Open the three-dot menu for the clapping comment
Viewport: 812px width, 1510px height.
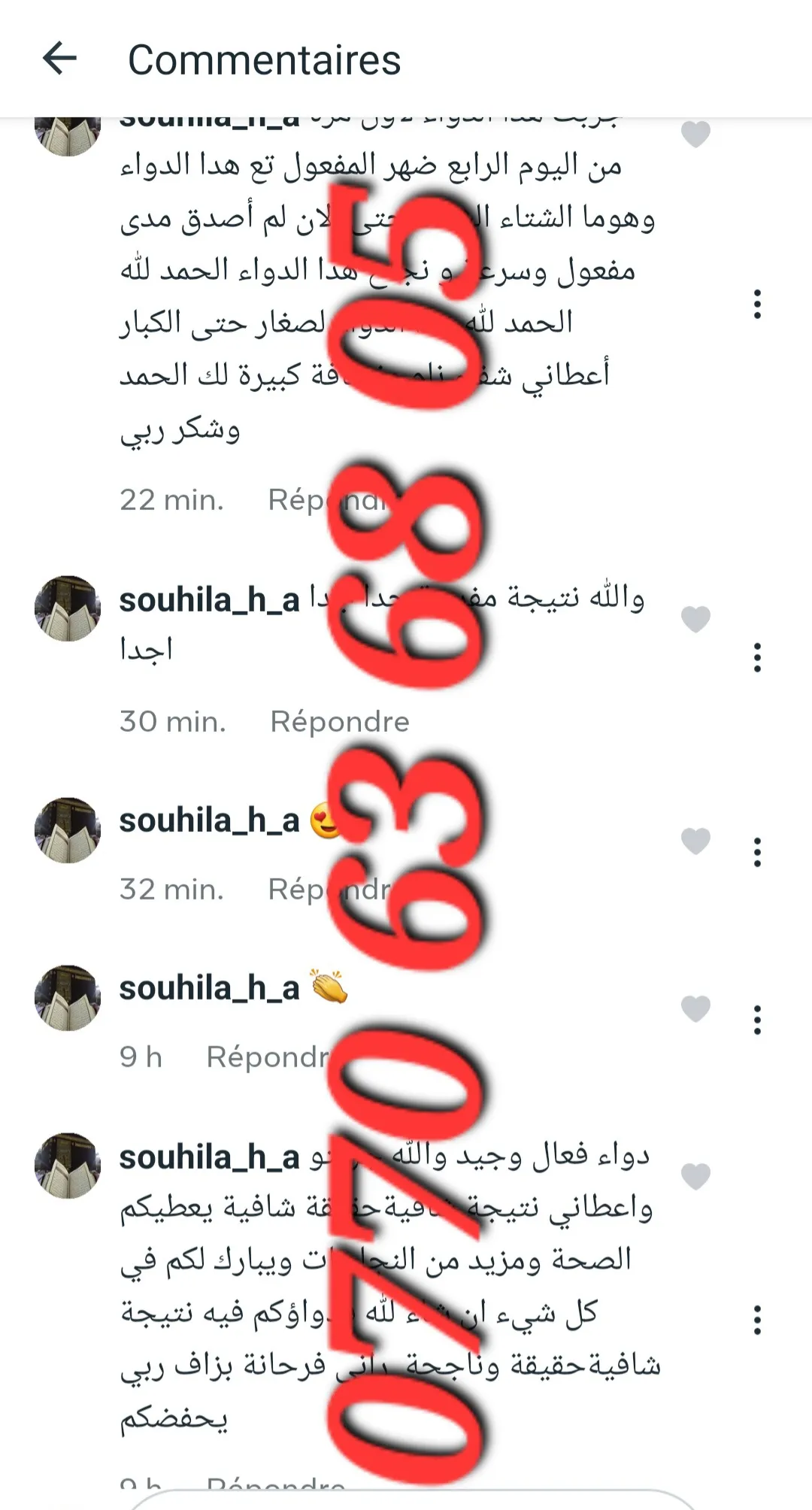757,1020
